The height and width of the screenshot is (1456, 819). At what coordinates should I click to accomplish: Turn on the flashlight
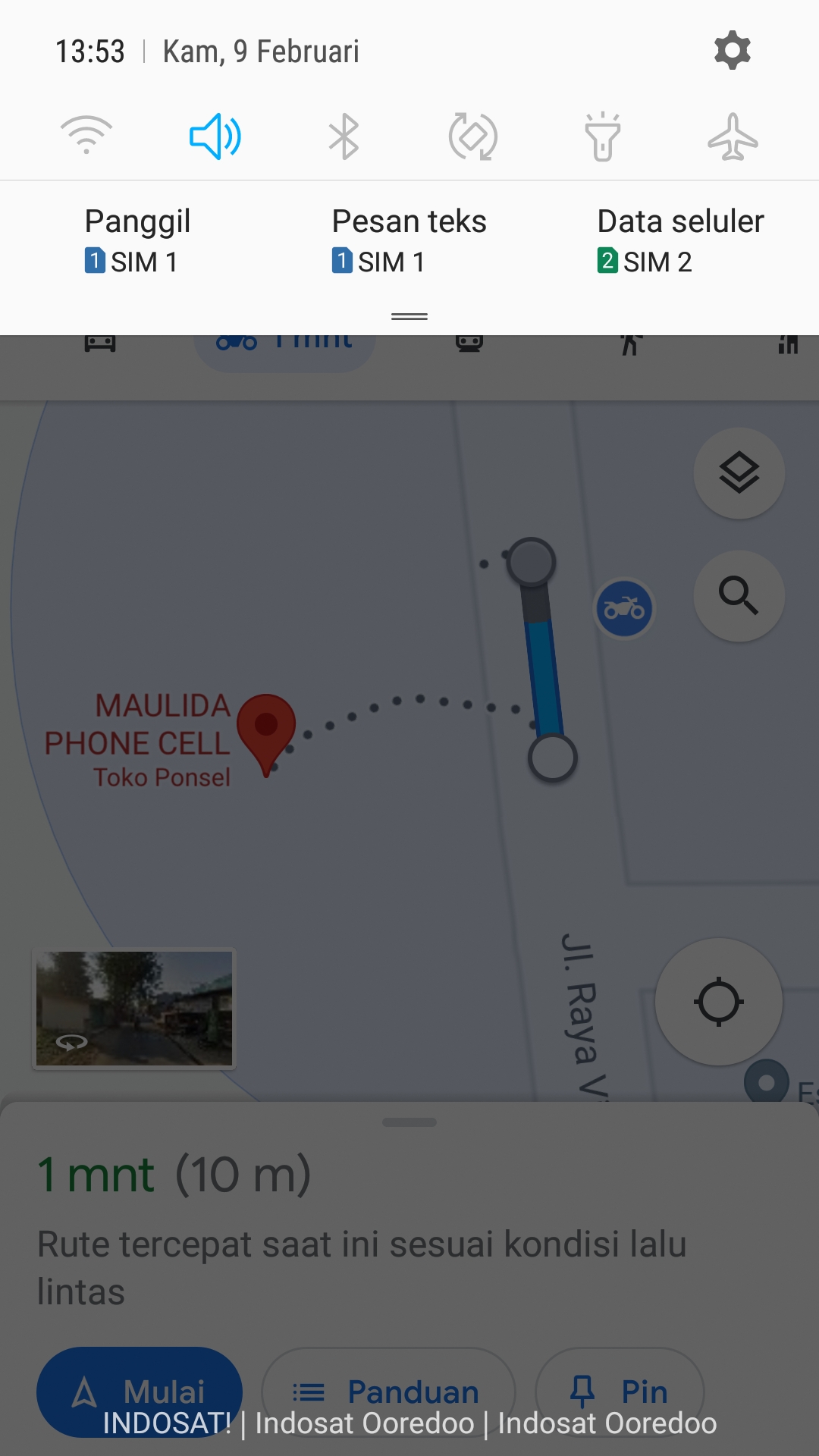(603, 136)
